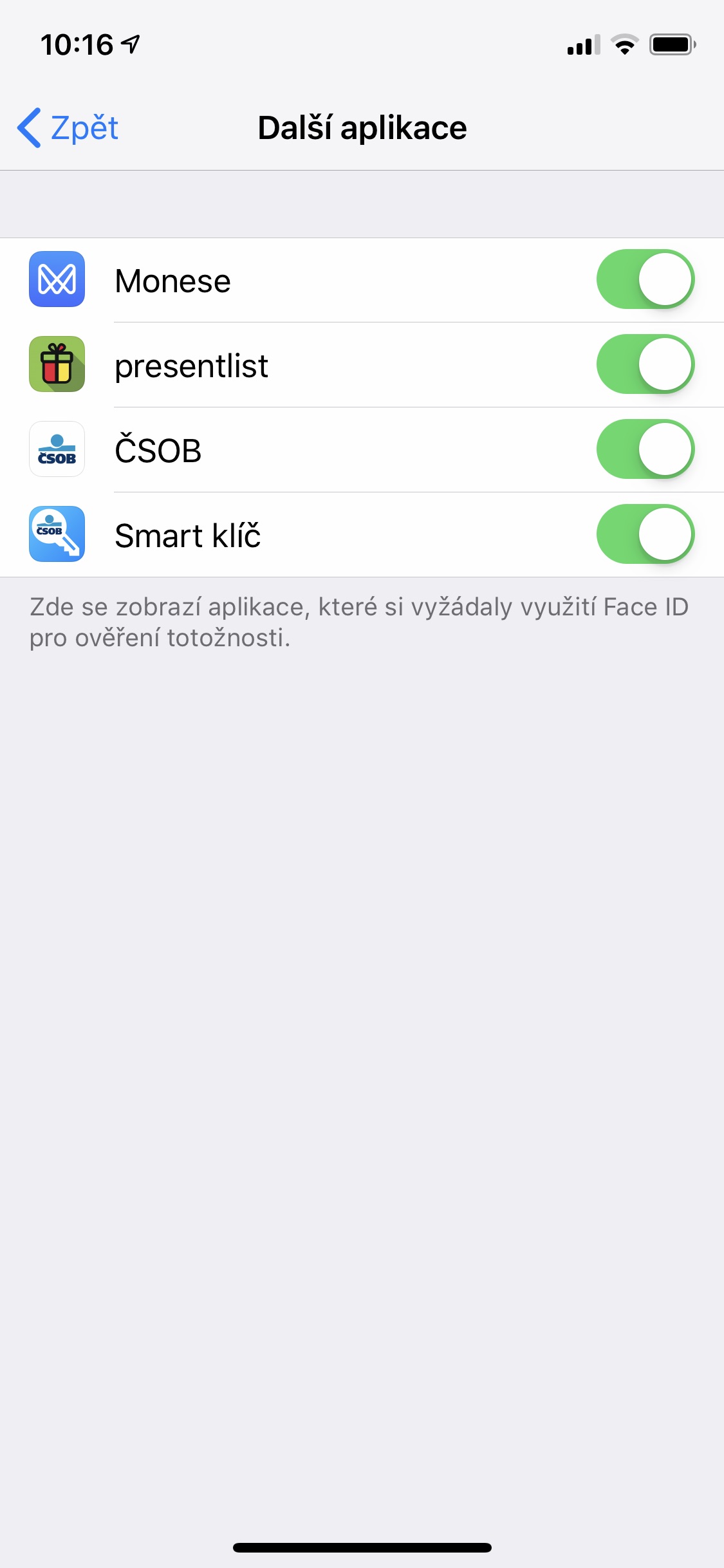Screen dimensions: 724x1568
Task: Tap the presentlist gift icon
Action: point(57,364)
